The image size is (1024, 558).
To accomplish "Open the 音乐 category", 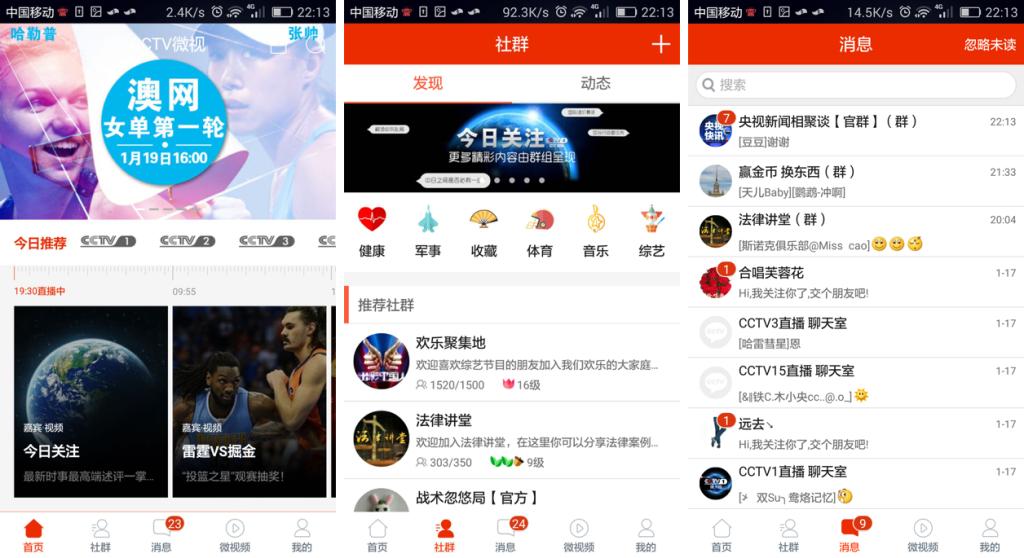I will [596, 231].
